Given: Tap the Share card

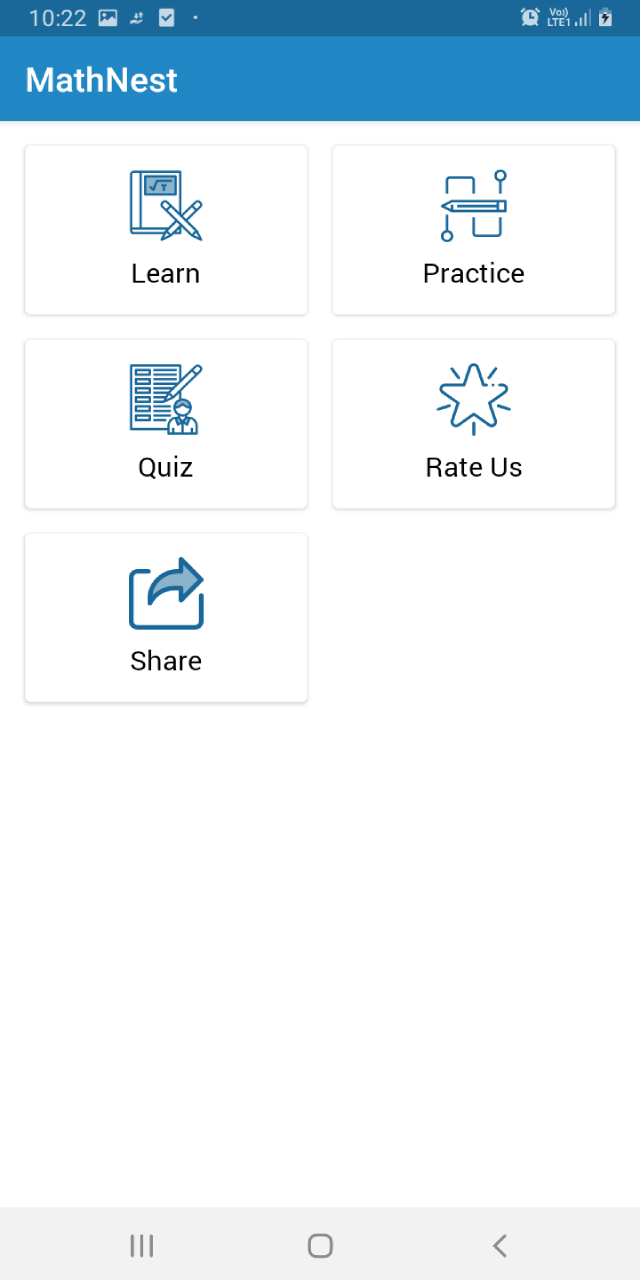Looking at the screenshot, I should [x=166, y=618].
